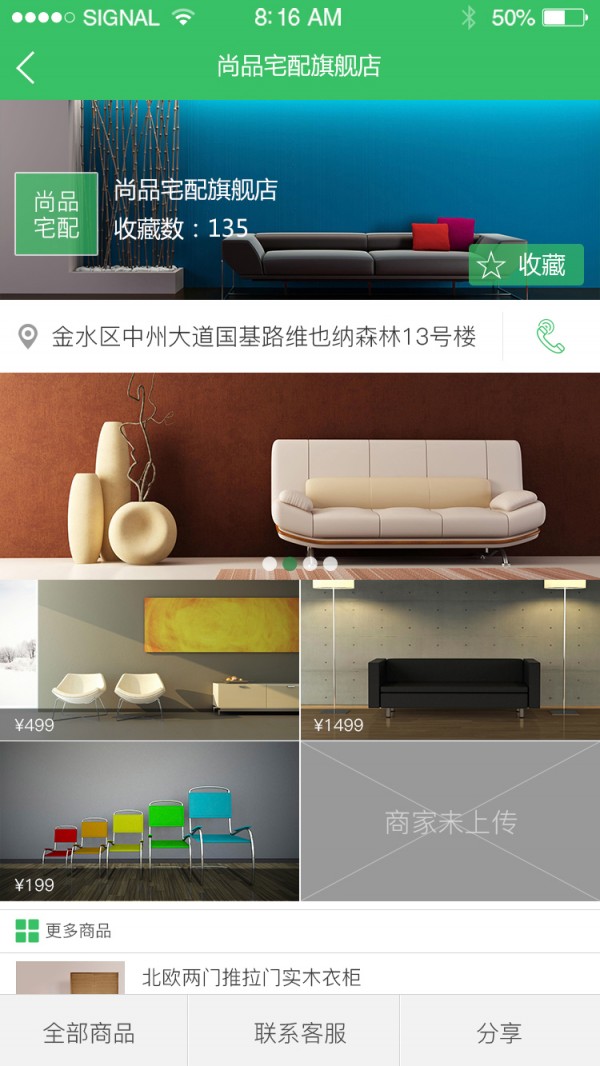This screenshot has width=600, height=1066.
Task: Tap the 收藏 star button
Action: pyautogui.click(x=525, y=265)
